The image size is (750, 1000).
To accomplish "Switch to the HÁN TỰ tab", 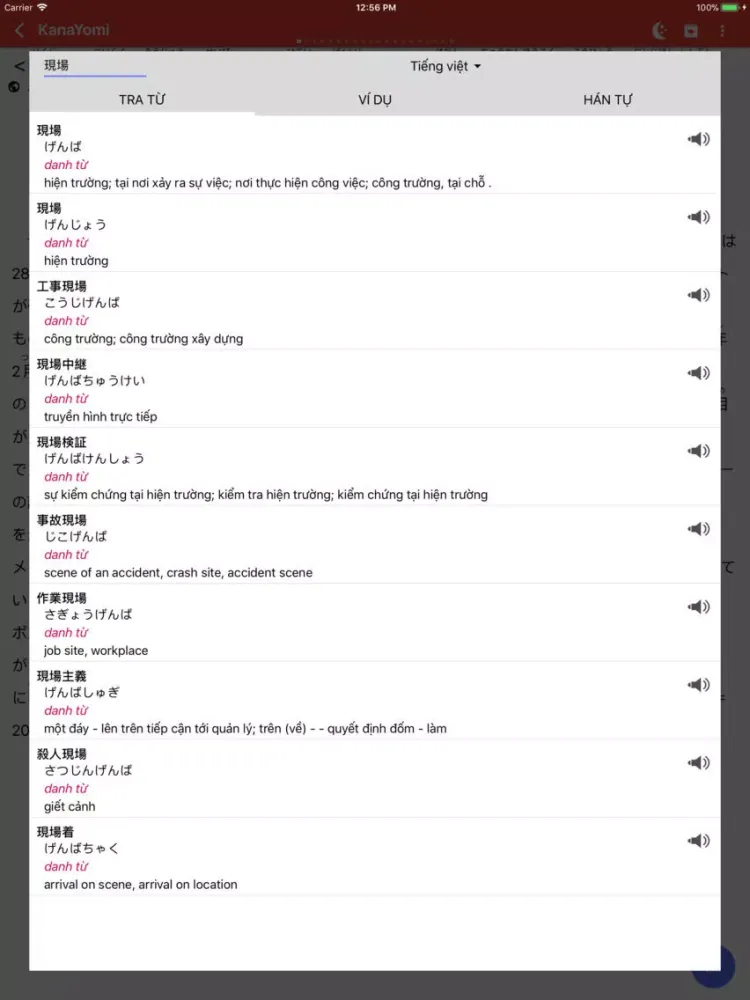I will (607, 100).
